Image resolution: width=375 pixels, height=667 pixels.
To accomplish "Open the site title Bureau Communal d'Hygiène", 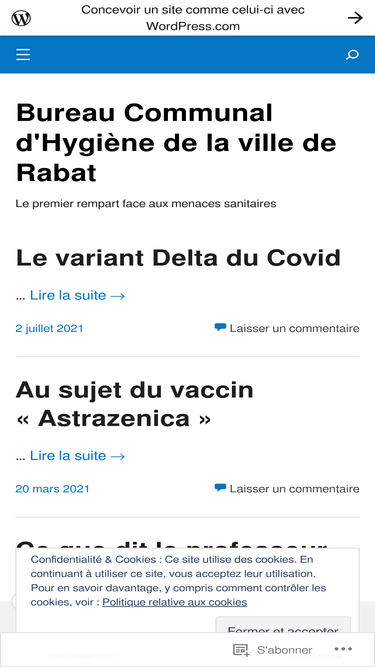I will [x=176, y=143].
